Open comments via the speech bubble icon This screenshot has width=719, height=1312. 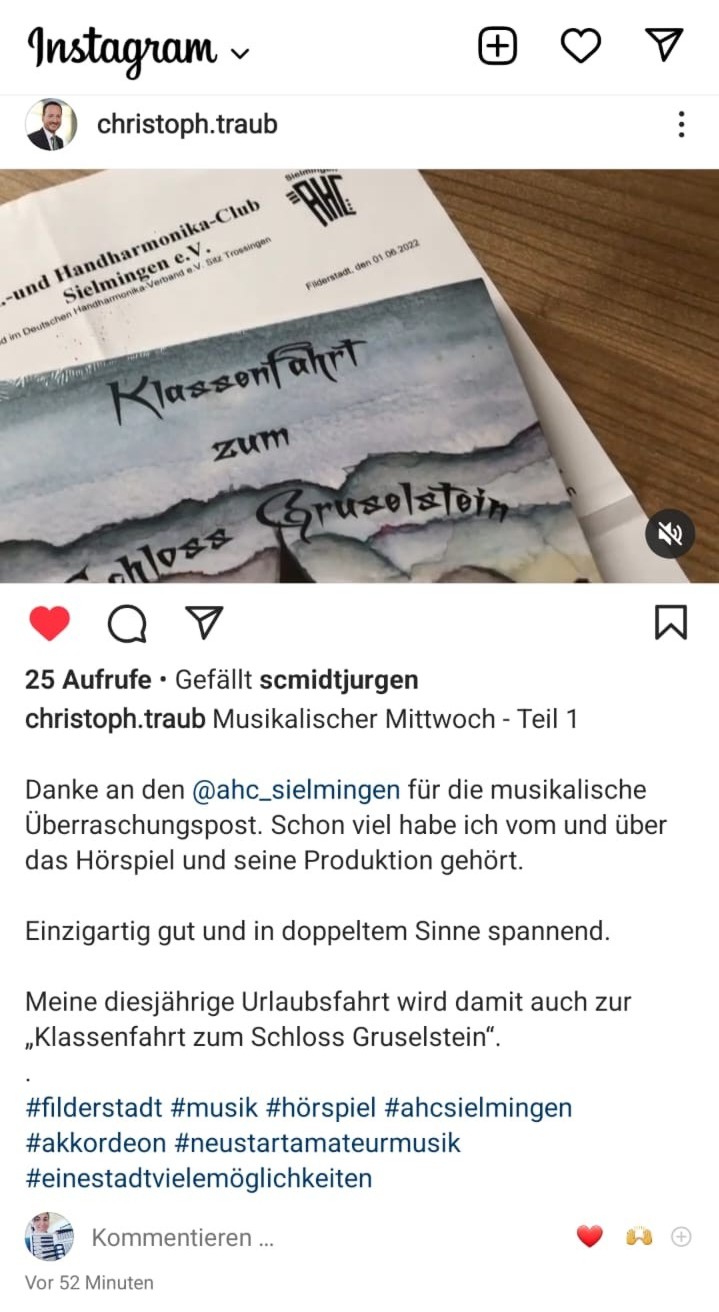coord(127,624)
